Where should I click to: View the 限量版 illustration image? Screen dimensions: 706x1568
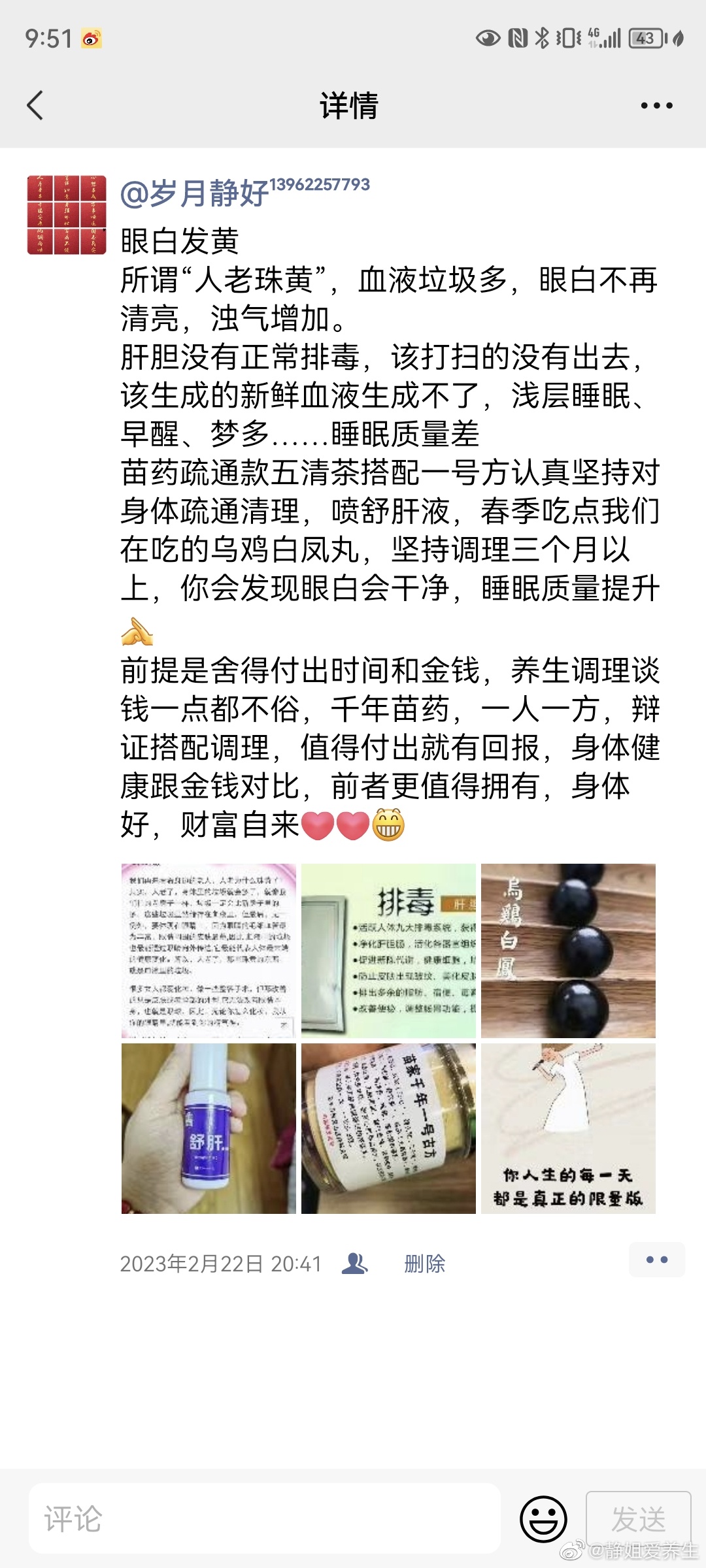[x=568, y=1128]
